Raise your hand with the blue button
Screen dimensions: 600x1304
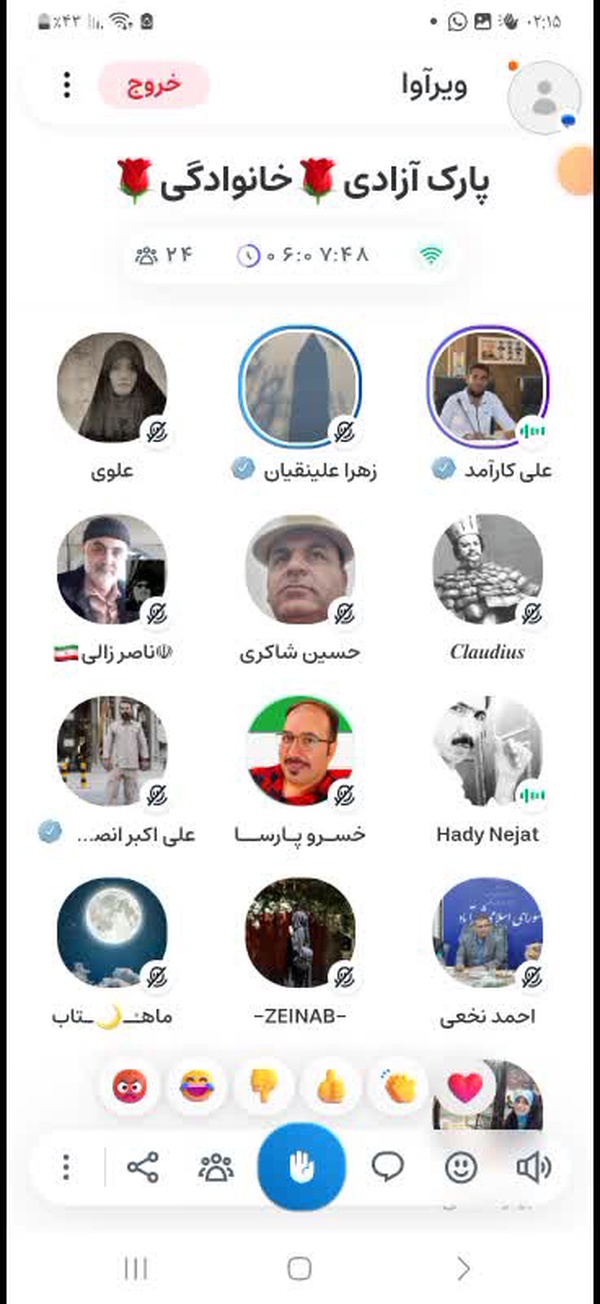coord(301,1167)
